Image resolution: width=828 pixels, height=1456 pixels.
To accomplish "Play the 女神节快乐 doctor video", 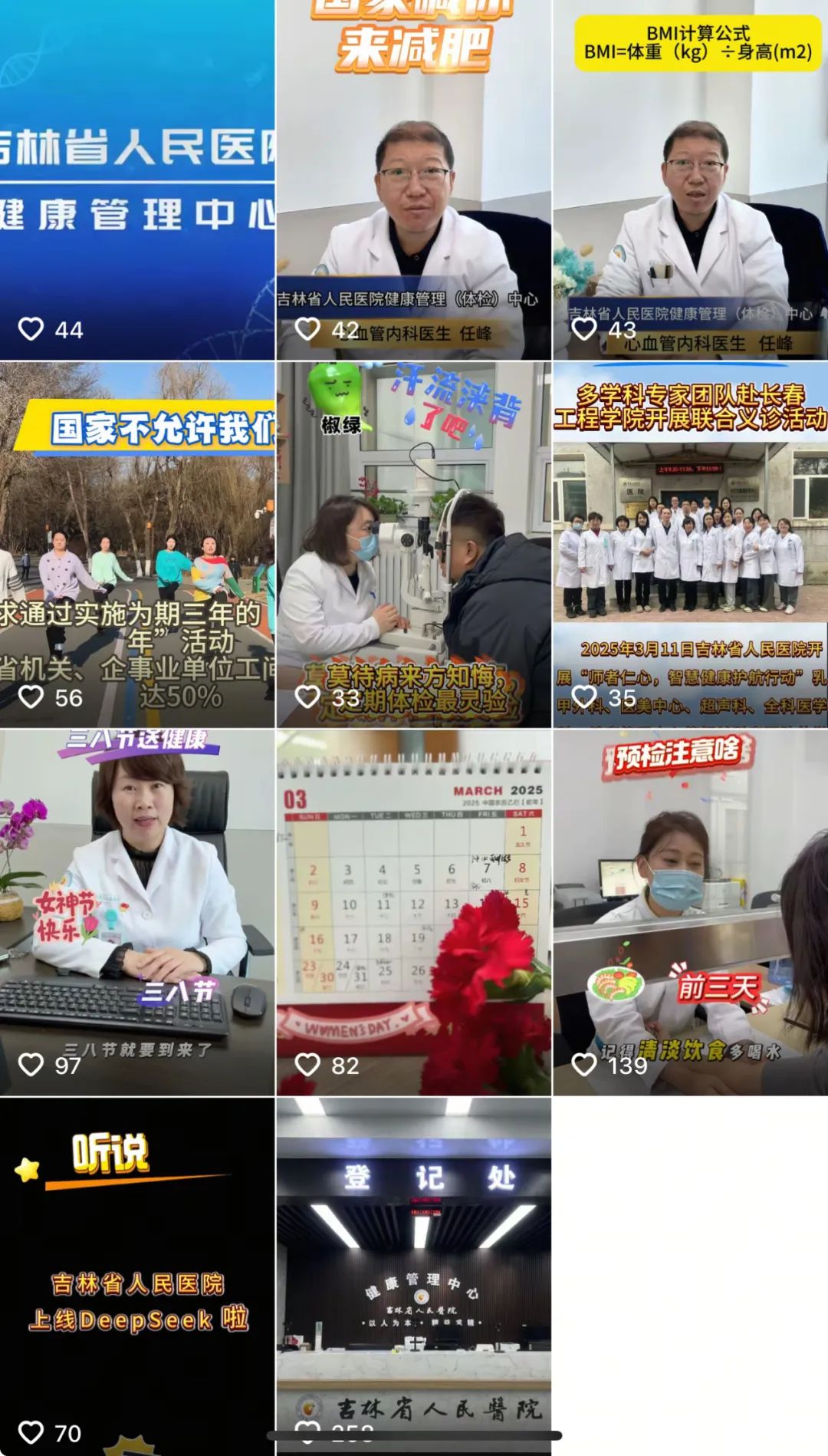I will point(137,912).
